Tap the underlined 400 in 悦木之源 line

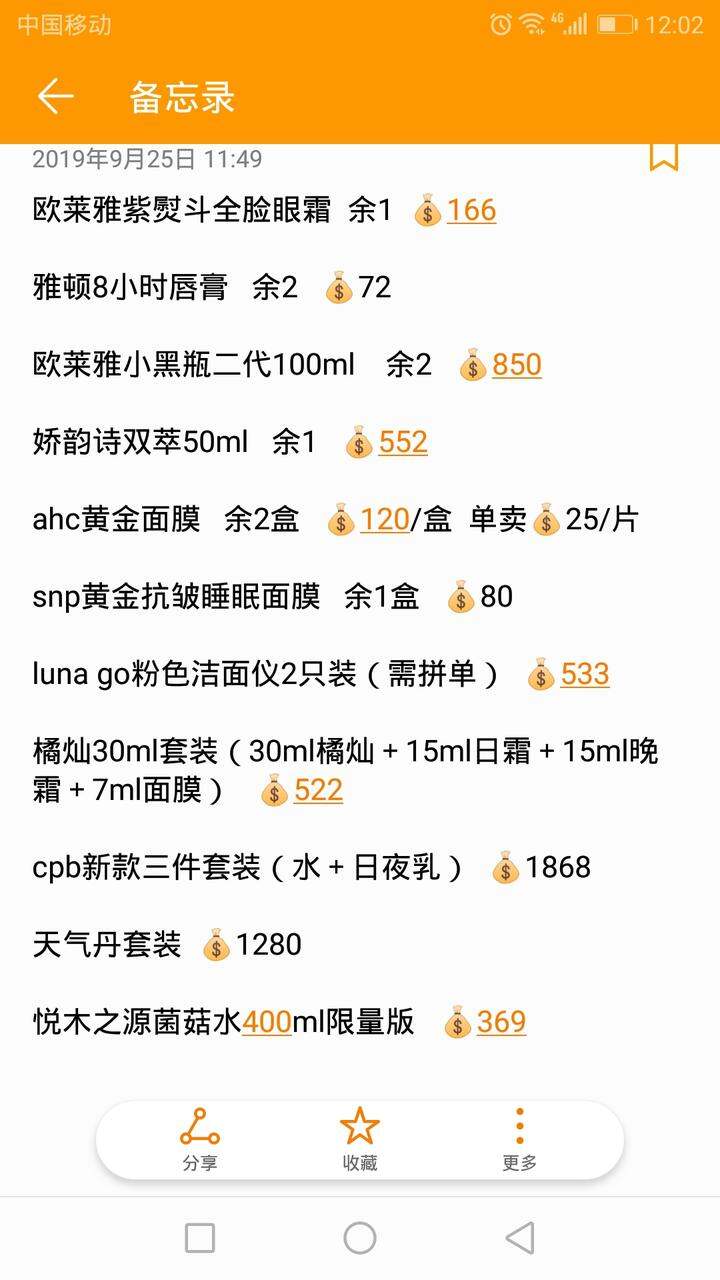tap(267, 1022)
